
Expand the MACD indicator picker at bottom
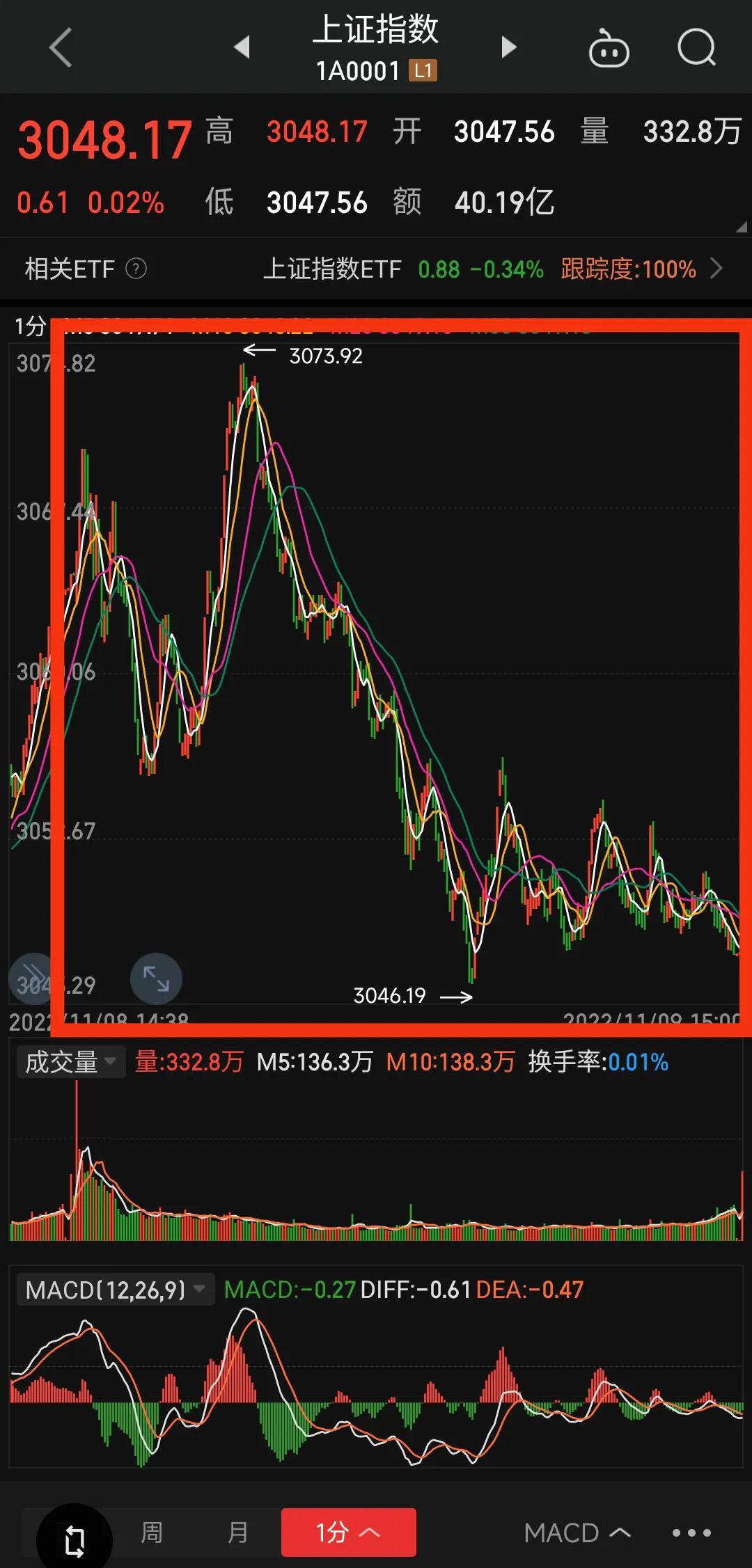pyautogui.click(x=577, y=1533)
